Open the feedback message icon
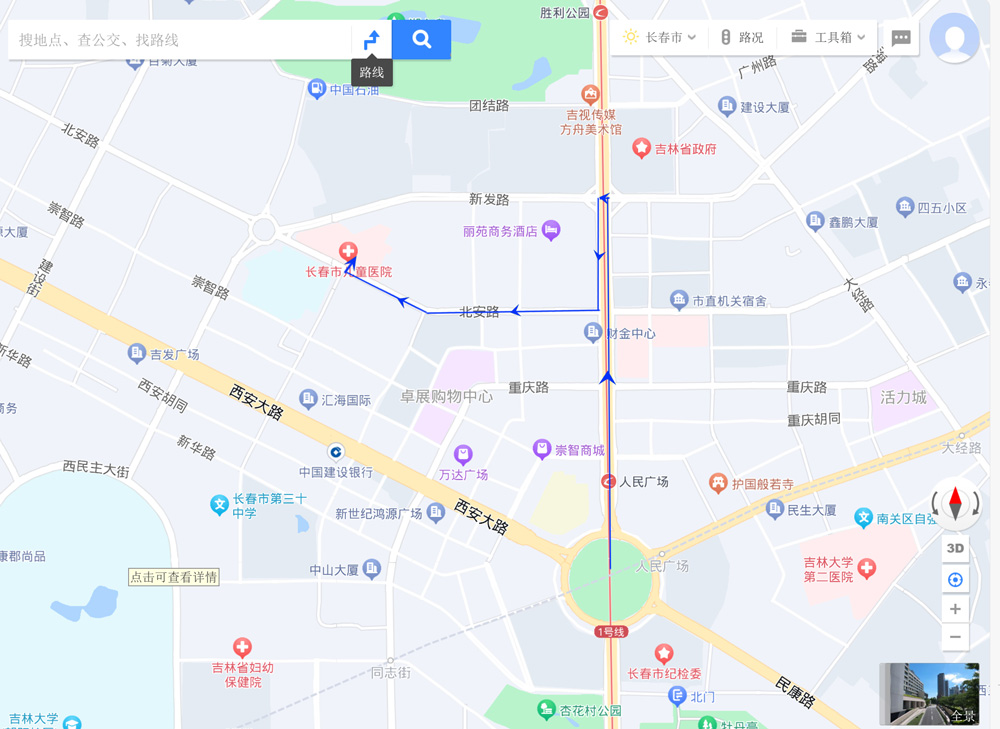This screenshot has height=729, width=1000. [x=901, y=38]
